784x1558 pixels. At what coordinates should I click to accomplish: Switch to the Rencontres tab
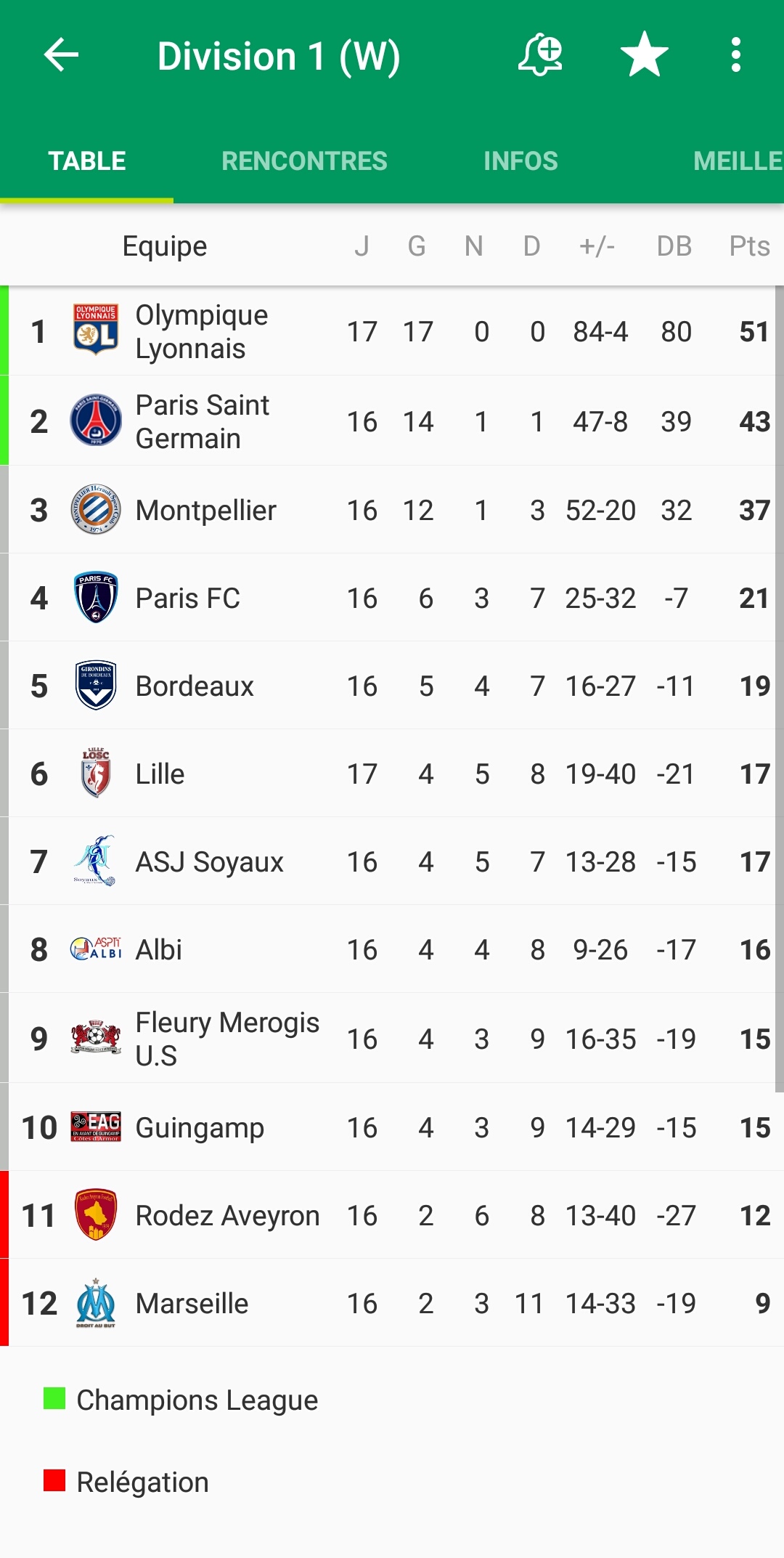(x=304, y=161)
